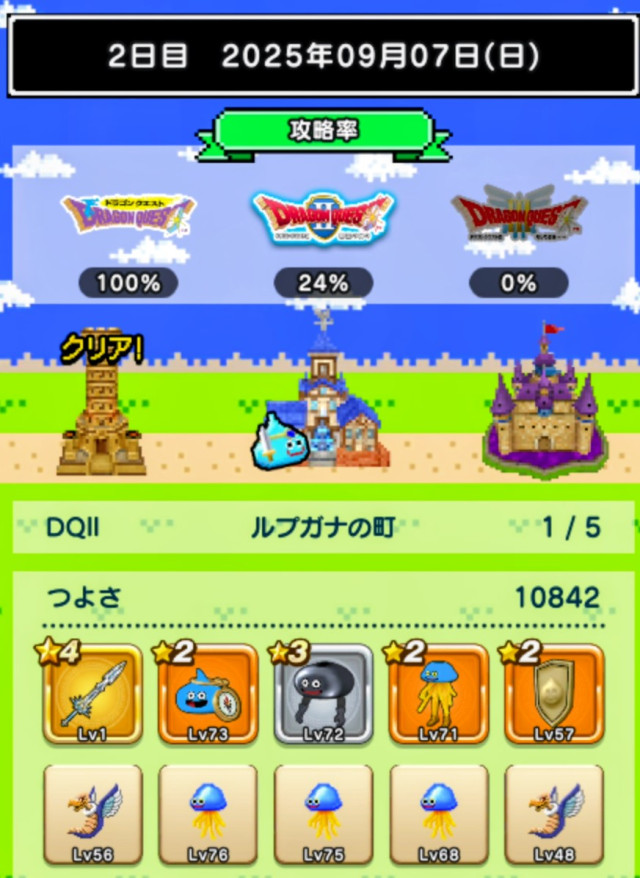
Task: Open the Lv48 winged bird monster tile
Action: coord(554,814)
